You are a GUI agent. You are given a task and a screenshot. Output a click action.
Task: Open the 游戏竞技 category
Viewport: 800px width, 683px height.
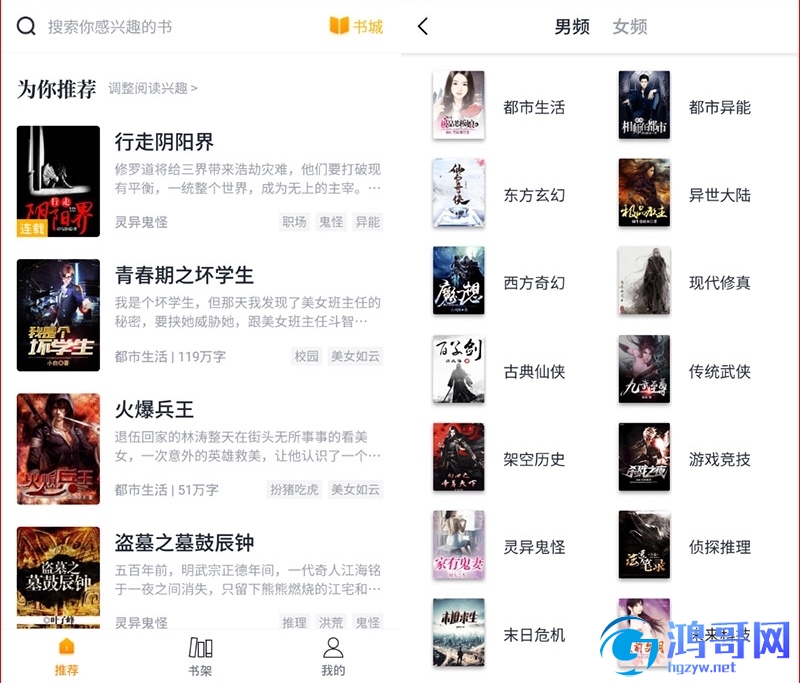[719, 459]
